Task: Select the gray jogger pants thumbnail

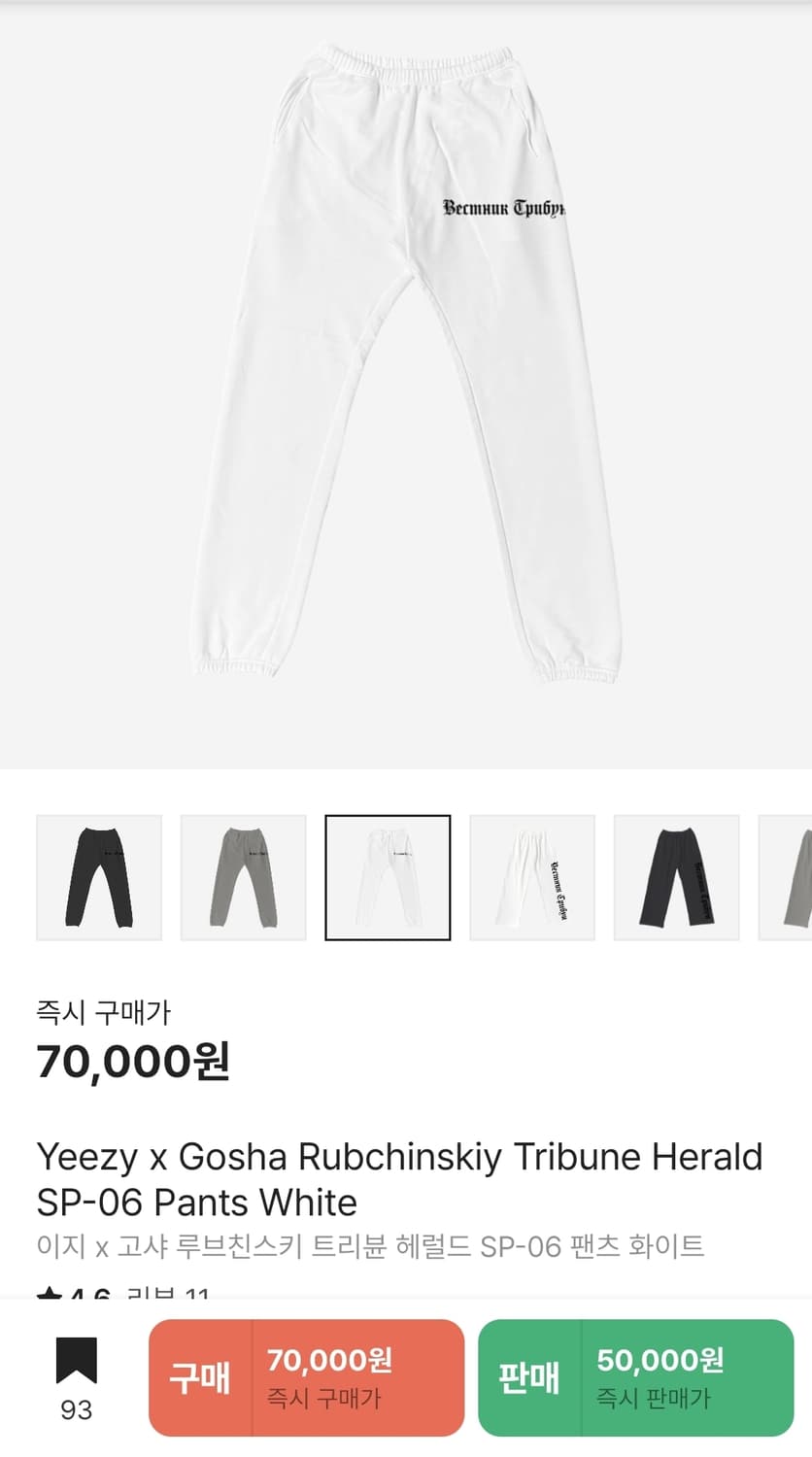Action: pyautogui.click(x=244, y=878)
